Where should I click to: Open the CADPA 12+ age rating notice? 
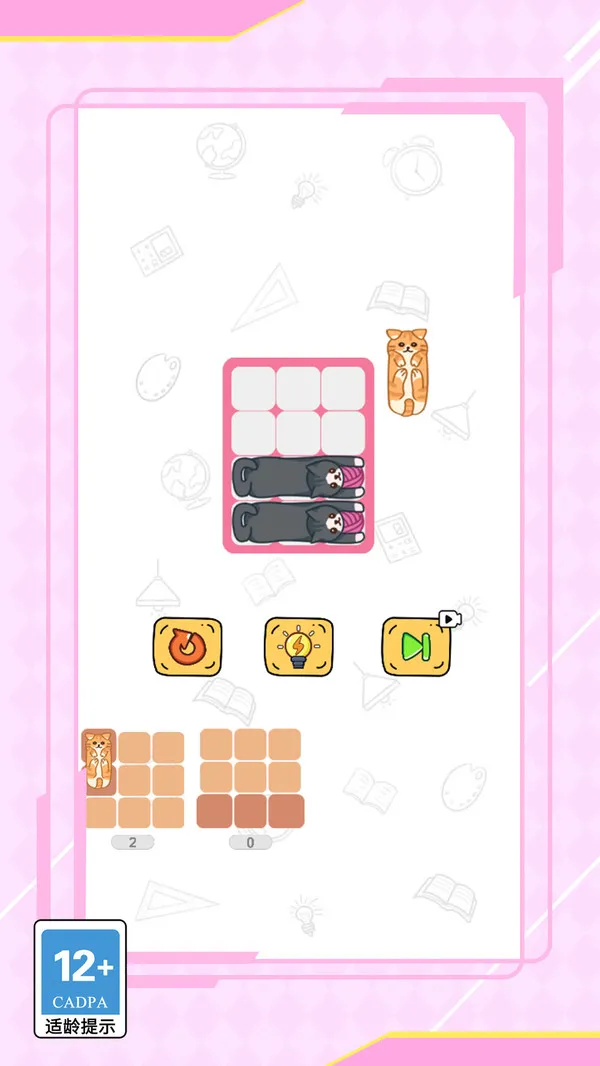click(x=81, y=977)
